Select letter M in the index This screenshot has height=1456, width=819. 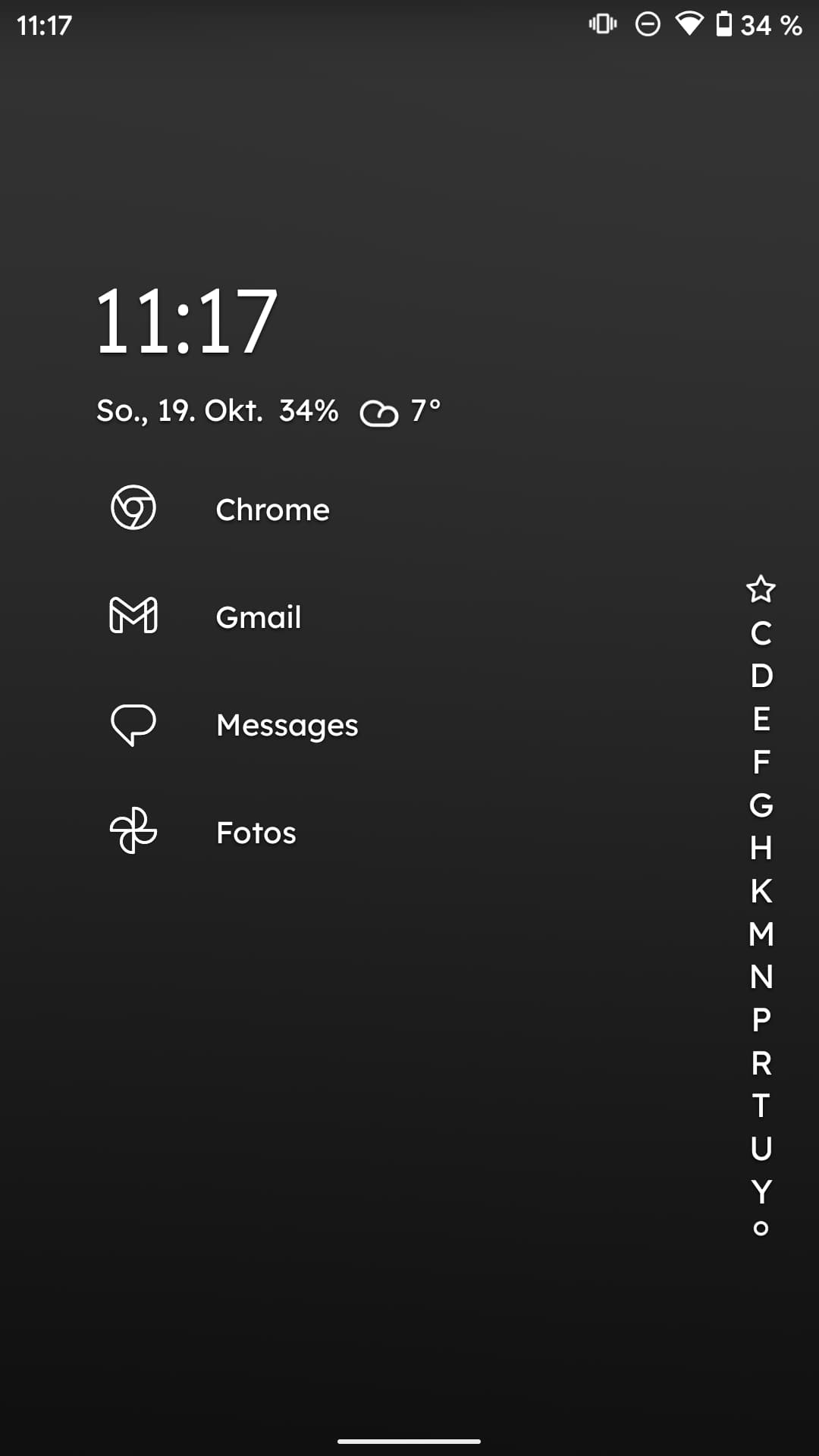tap(761, 934)
